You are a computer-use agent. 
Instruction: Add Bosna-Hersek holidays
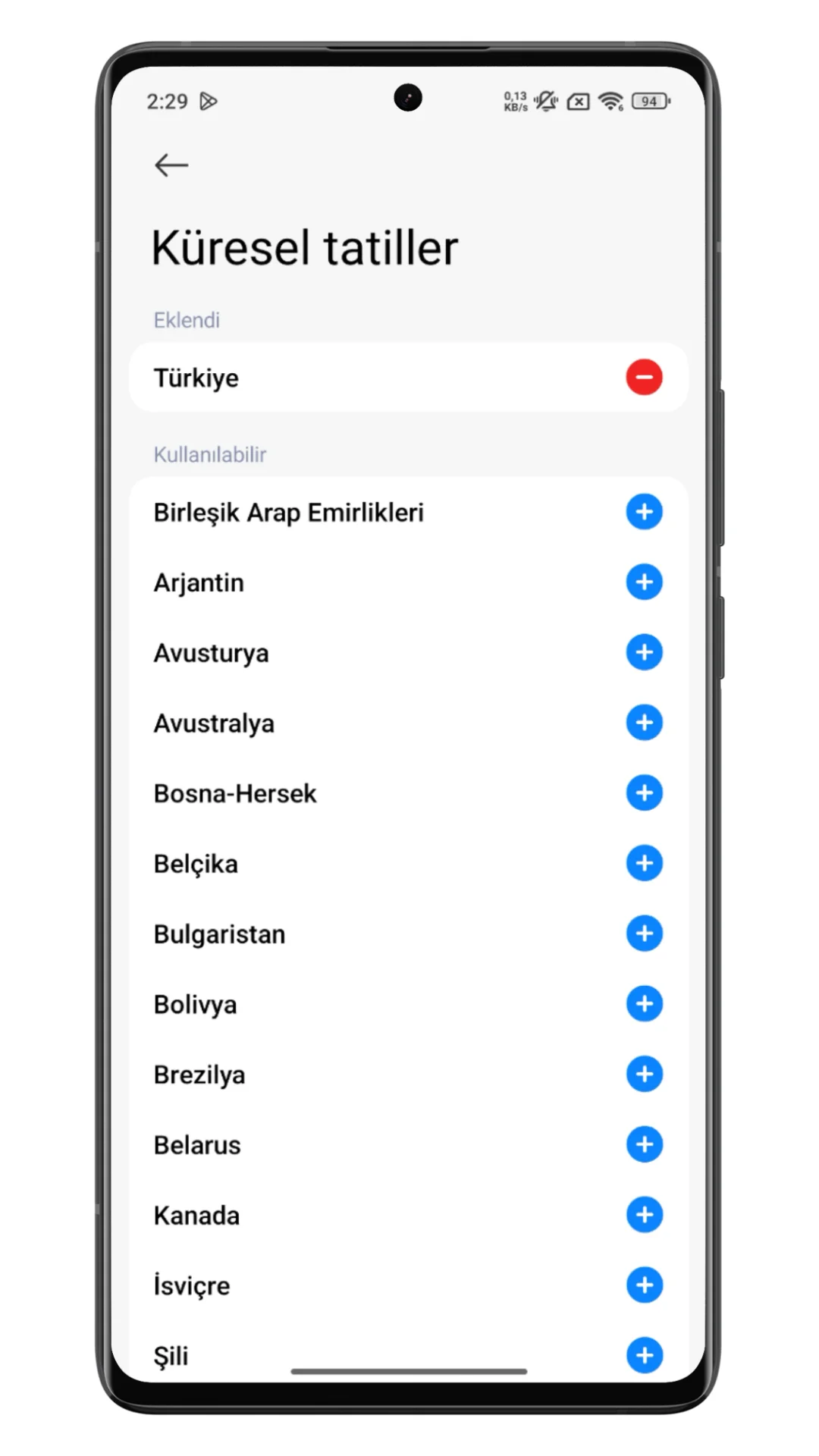(x=644, y=793)
